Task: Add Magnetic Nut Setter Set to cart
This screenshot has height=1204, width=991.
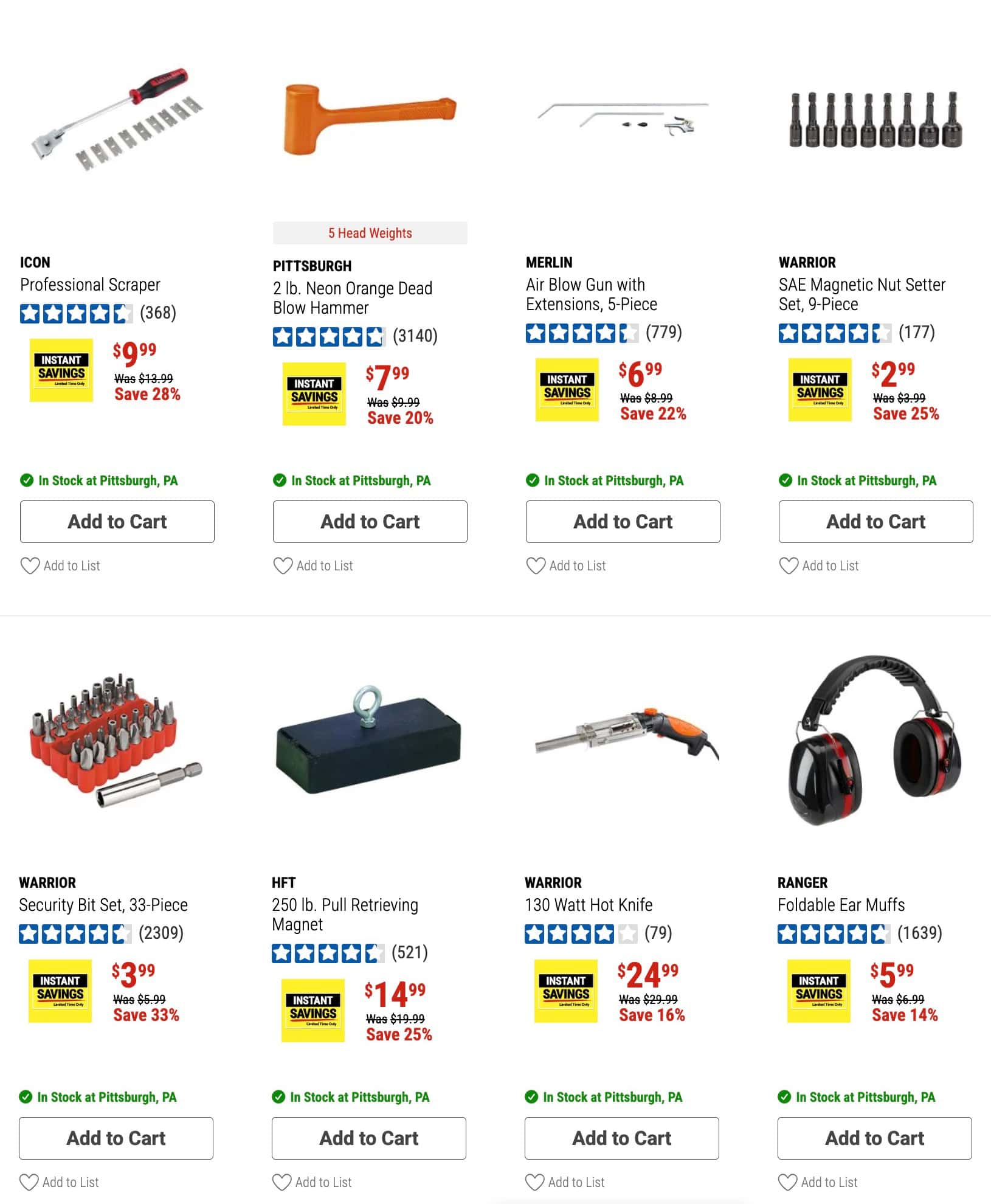Action: click(875, 521)
